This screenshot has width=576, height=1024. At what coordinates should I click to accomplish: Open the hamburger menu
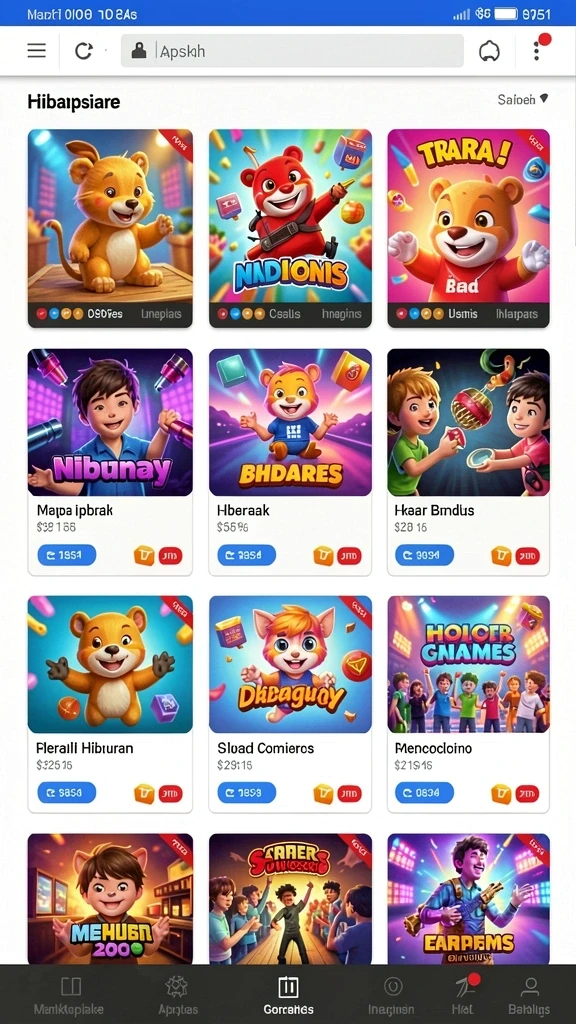[x=37, y=51]
